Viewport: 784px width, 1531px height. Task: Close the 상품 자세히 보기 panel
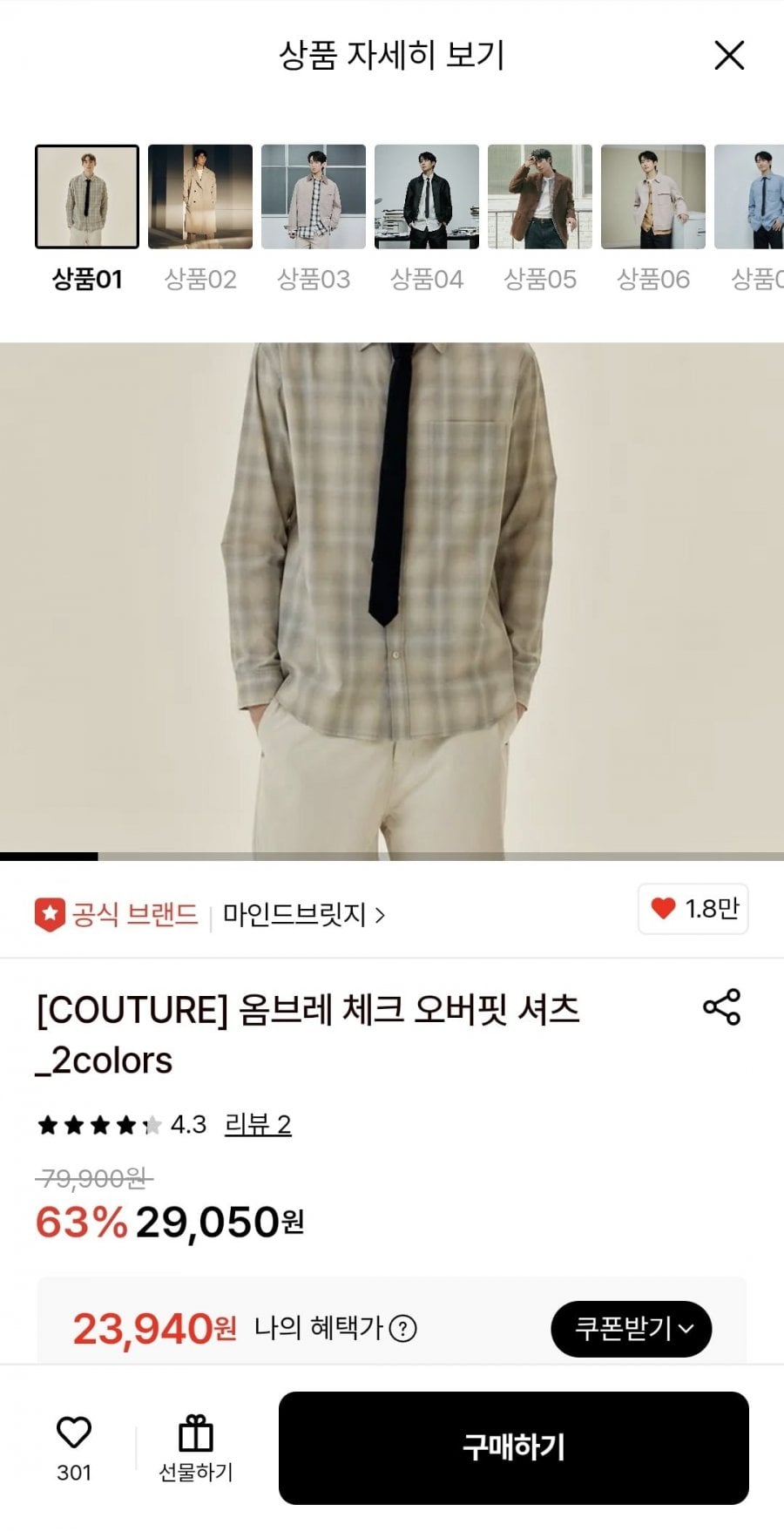pyautogui.click(x=729, y=55)
